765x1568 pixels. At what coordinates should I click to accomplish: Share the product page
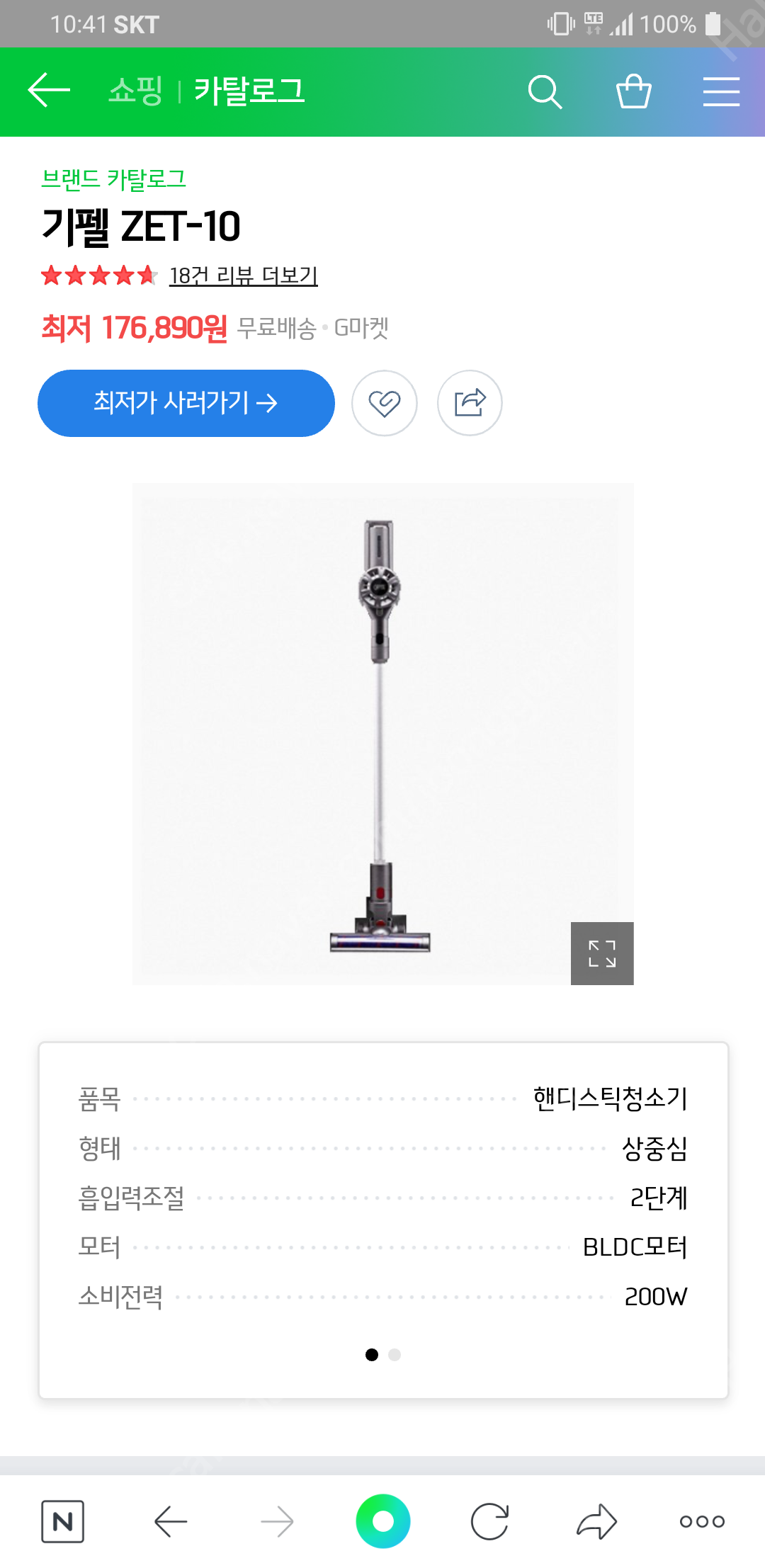point(470,402)
